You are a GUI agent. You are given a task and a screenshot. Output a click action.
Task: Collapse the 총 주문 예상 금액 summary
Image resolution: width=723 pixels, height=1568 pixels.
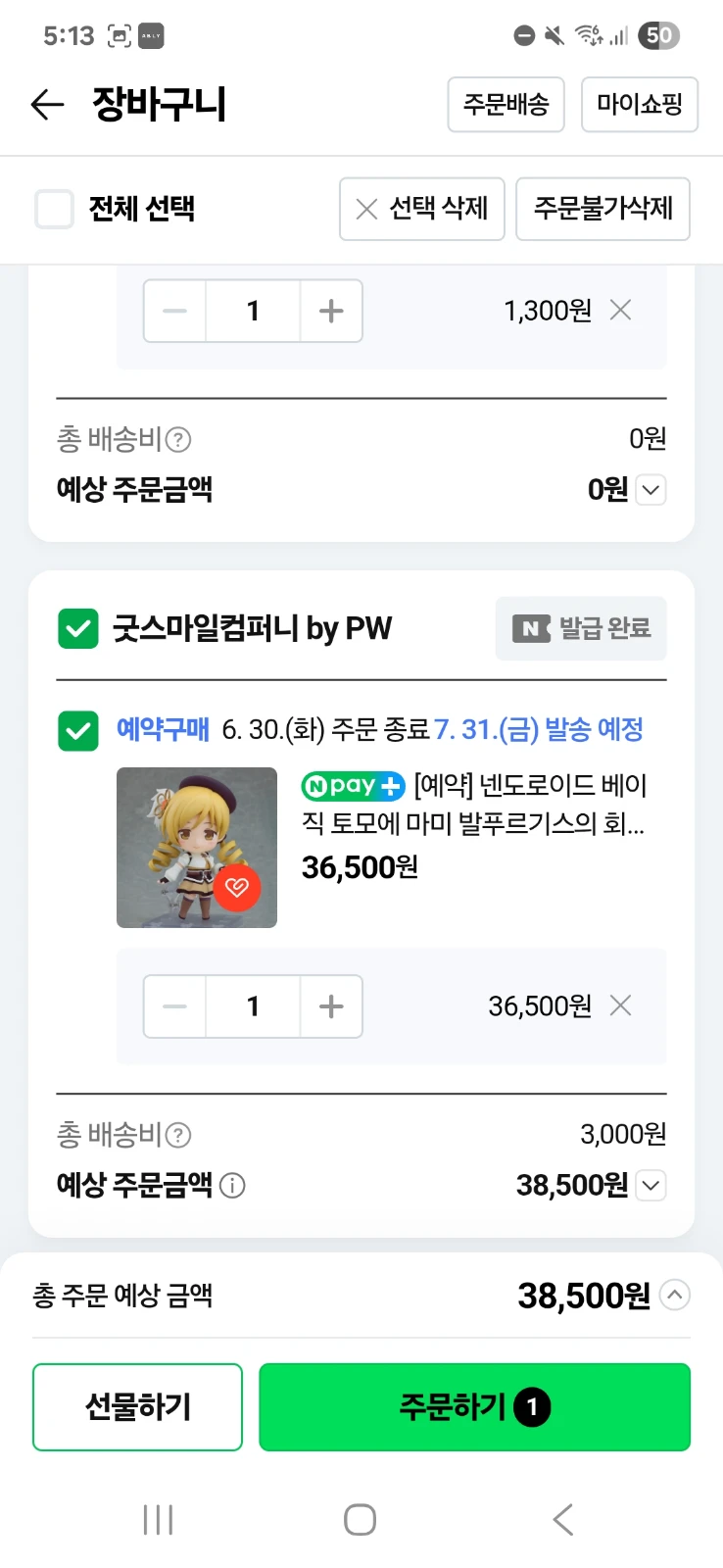674,1295
